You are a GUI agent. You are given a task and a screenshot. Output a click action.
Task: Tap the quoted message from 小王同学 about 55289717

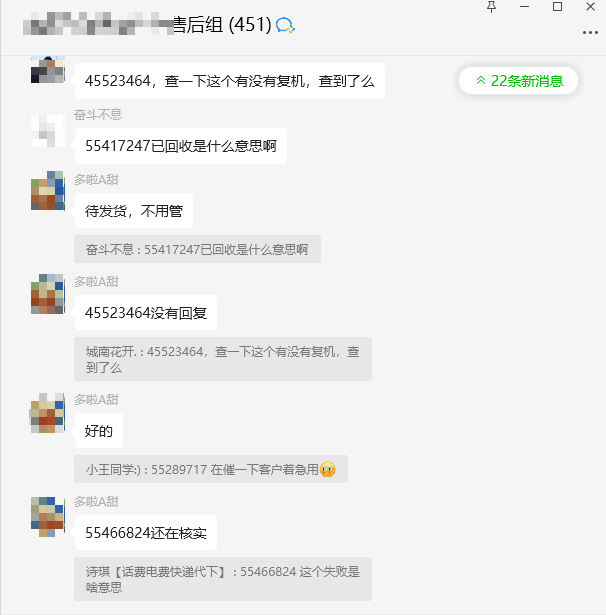(210, 469)
